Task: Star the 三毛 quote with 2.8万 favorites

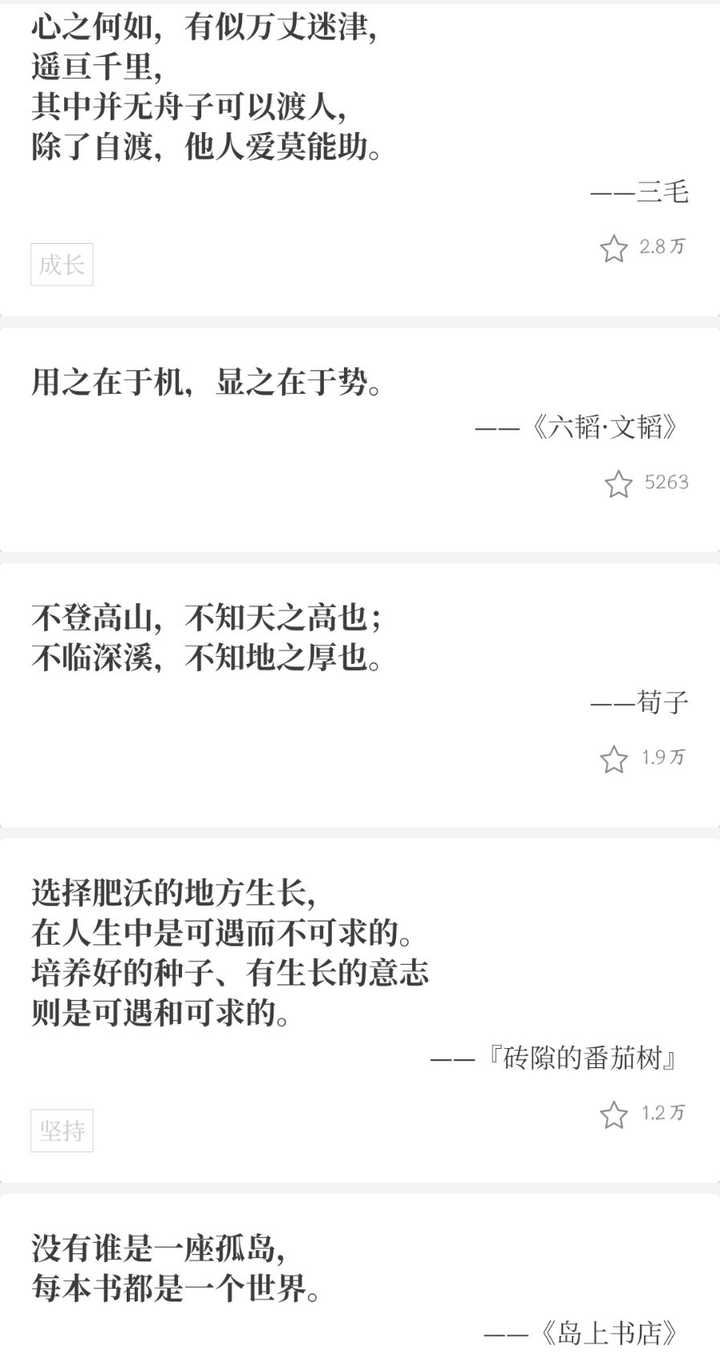Action: [614, 248]
